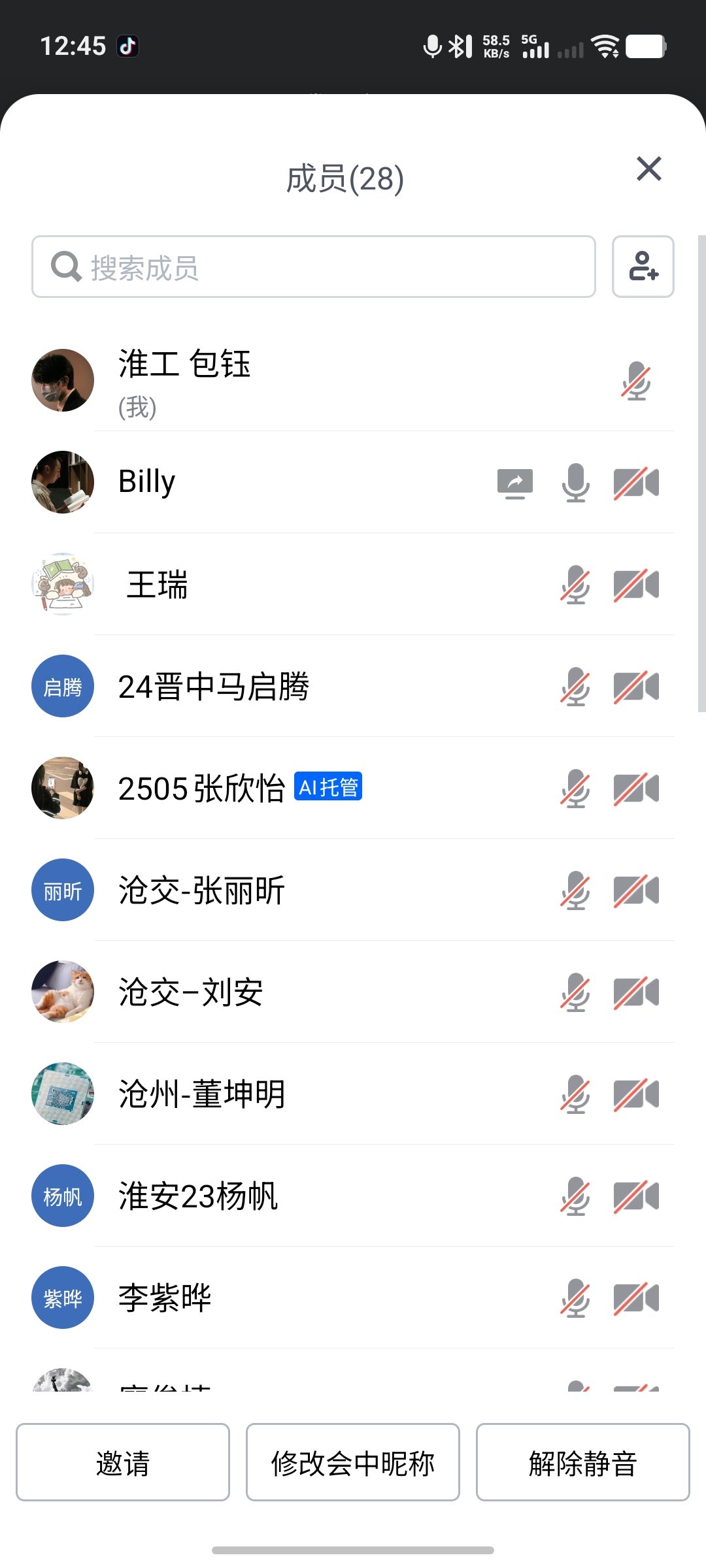
Task: Toggle the microphone of 沧交-刘安
Action: [575, 992]
